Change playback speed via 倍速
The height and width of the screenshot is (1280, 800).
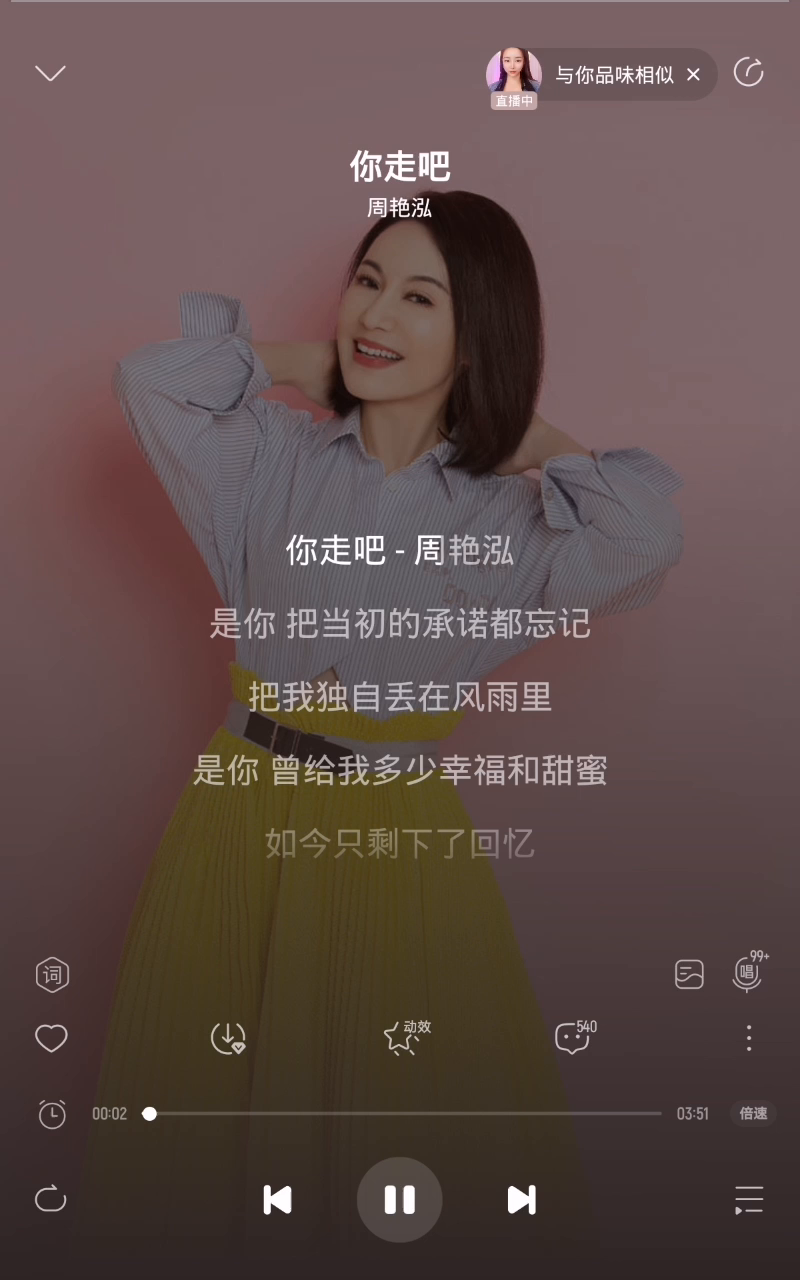coord(753,1113)
